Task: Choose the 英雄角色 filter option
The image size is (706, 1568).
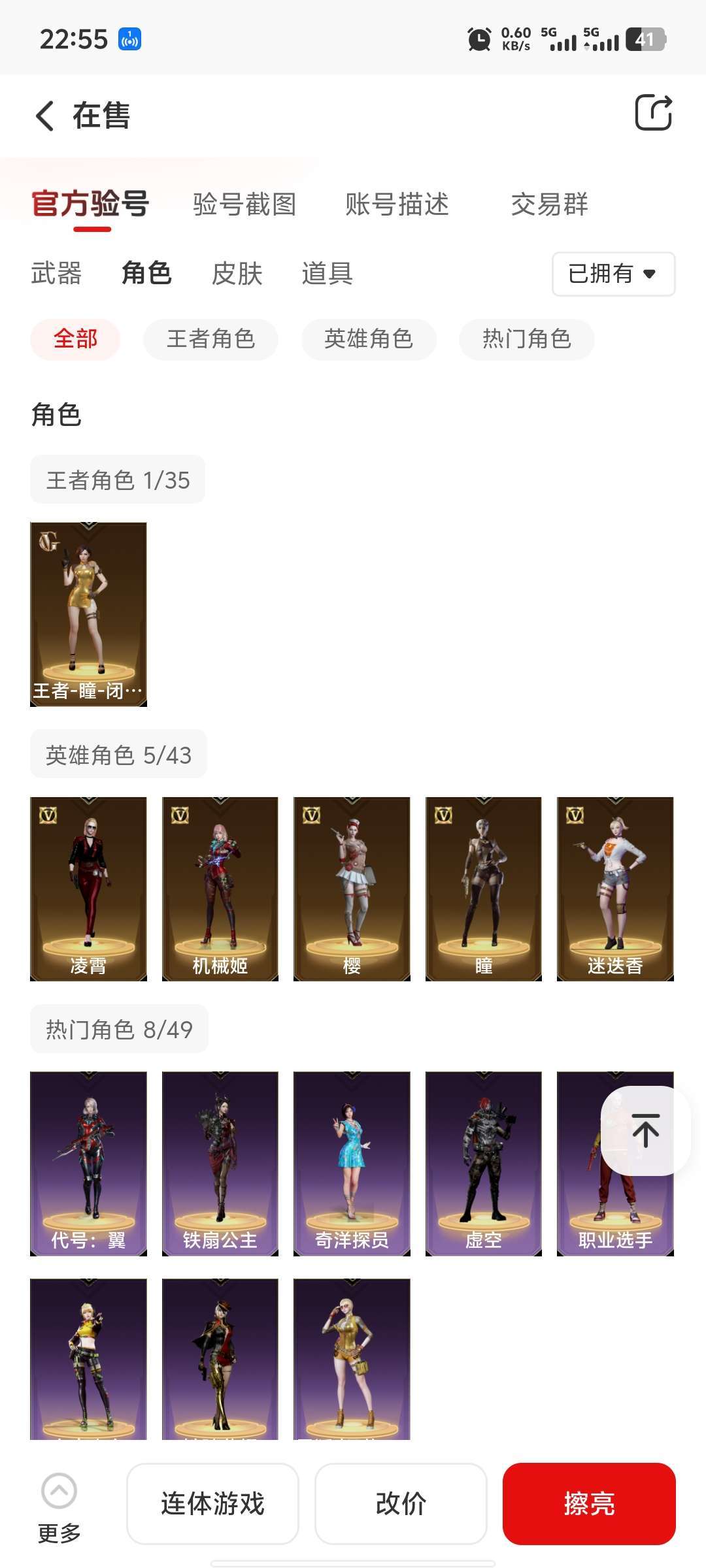Action: pos(369,339)
